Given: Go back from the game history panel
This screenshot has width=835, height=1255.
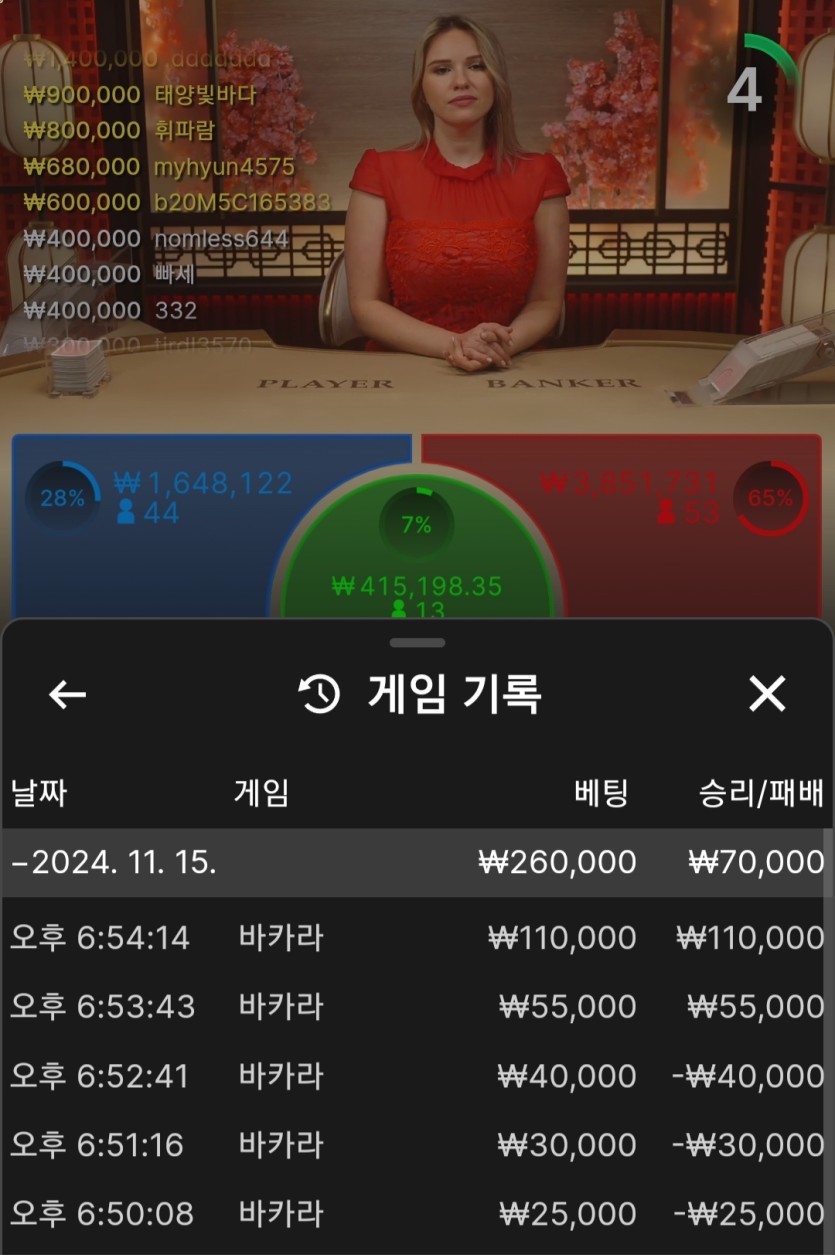Looking at the screenshot, I should click(x=67, y=694).
